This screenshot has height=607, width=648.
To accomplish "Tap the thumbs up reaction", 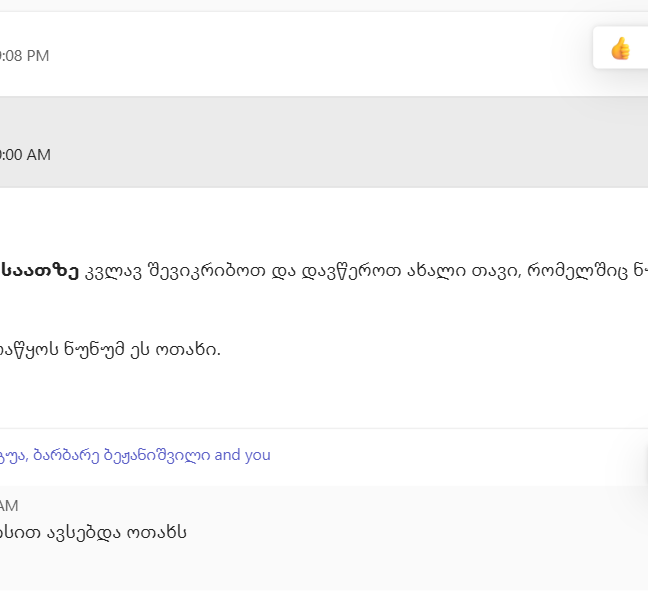I will 620,48.
